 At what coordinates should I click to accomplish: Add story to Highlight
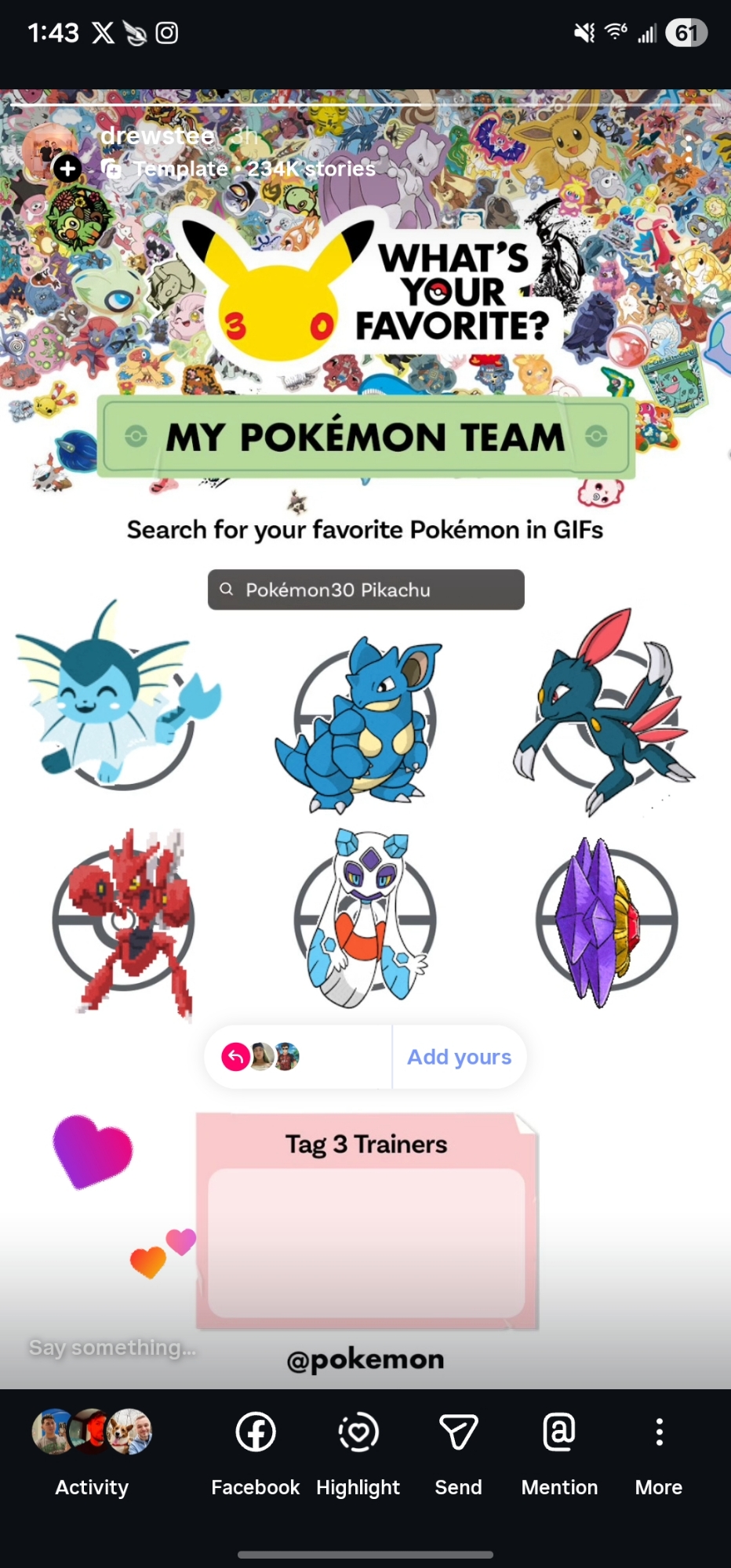tap(358, 1450)
